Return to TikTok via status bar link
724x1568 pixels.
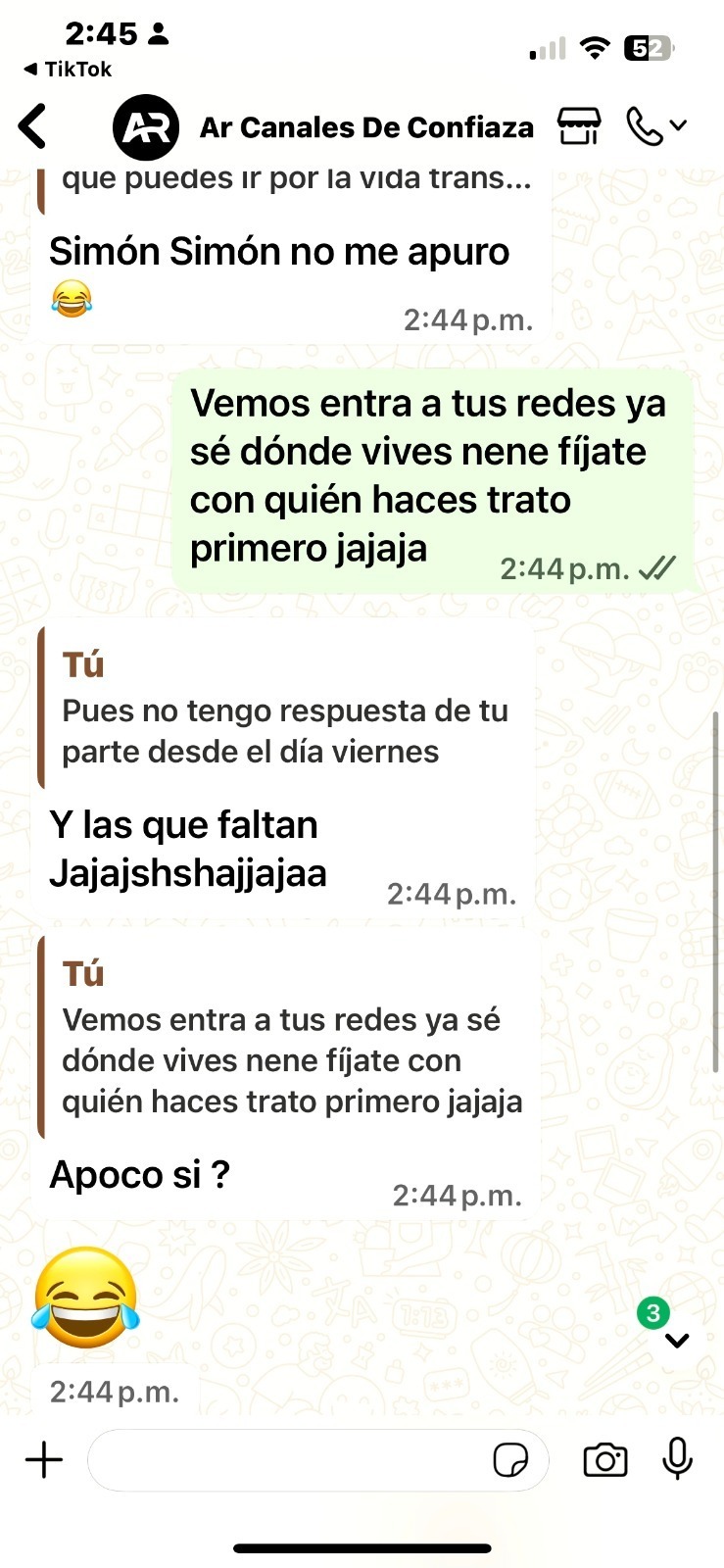coord(69,70)
